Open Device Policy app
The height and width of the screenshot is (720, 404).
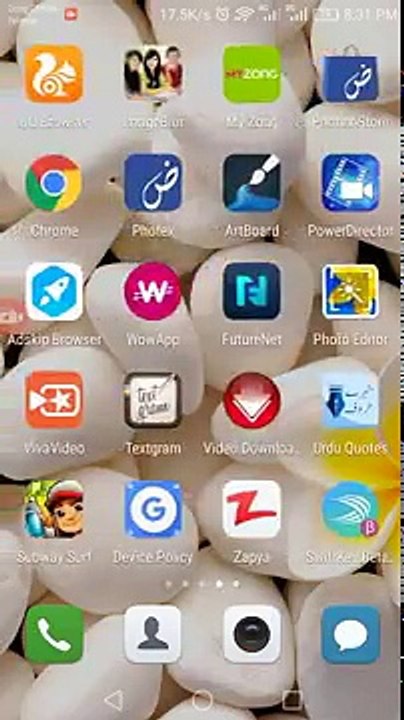153,509
